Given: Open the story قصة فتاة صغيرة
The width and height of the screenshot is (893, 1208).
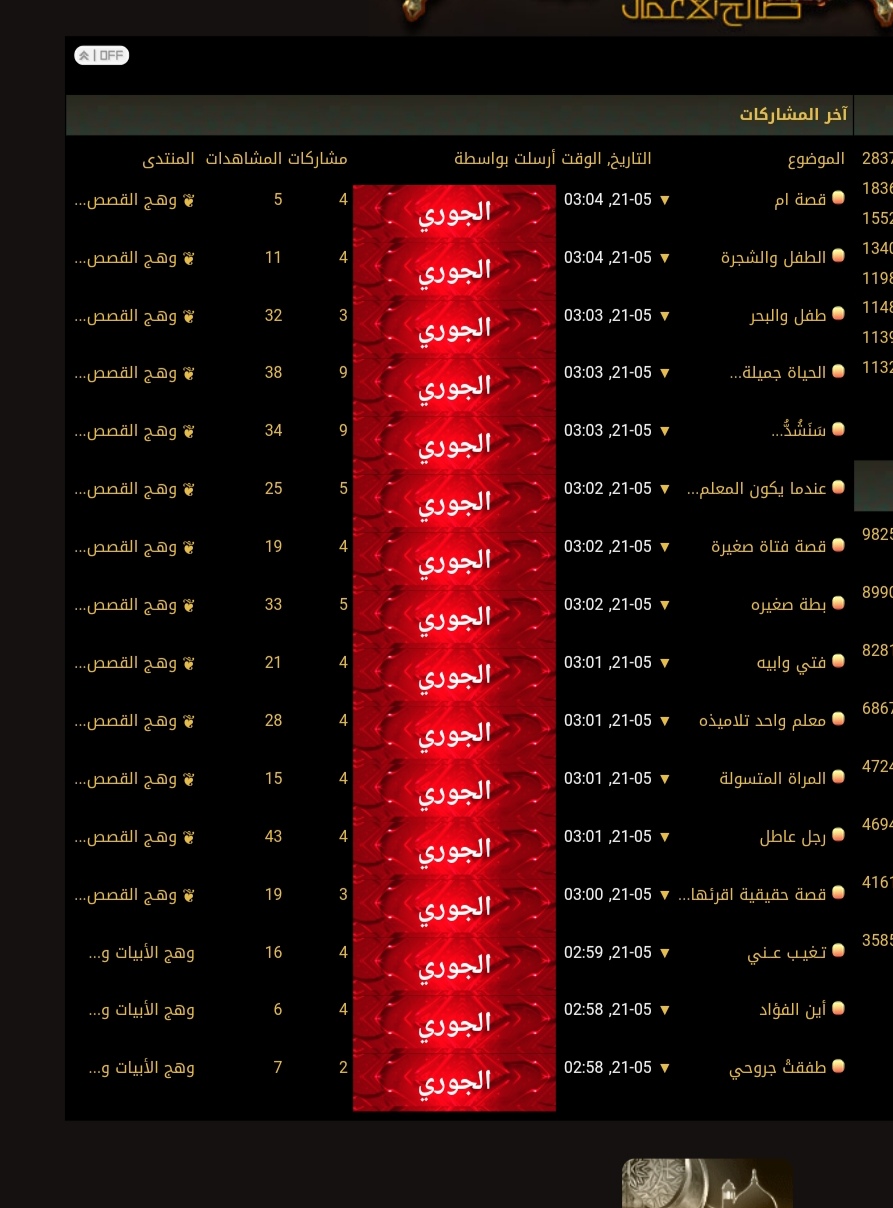Looking at the screenshot, I should (769, 547).
